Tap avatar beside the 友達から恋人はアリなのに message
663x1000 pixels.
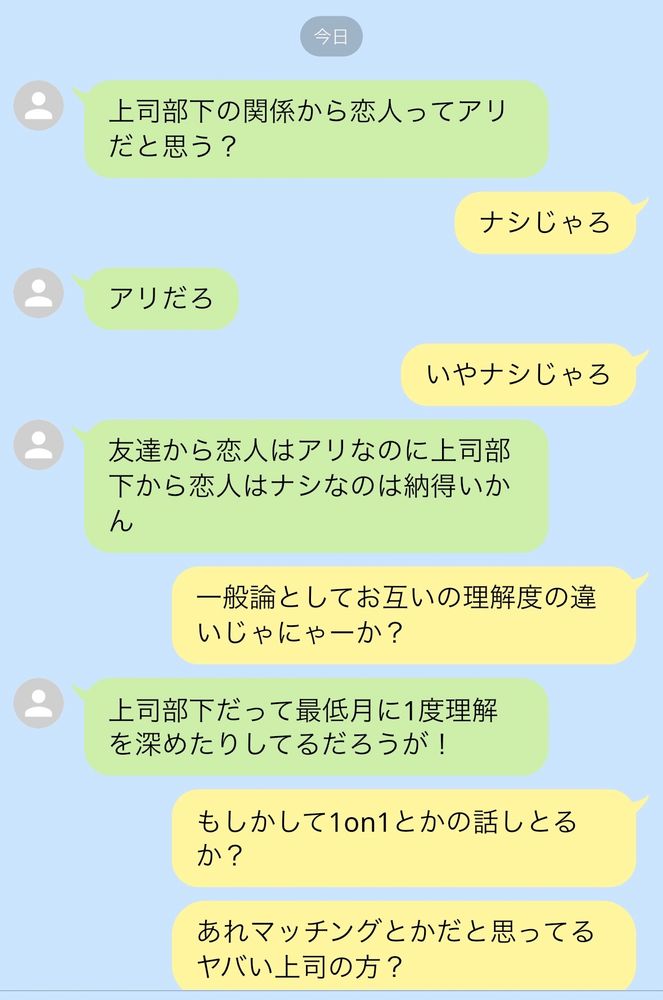[38, 444]
